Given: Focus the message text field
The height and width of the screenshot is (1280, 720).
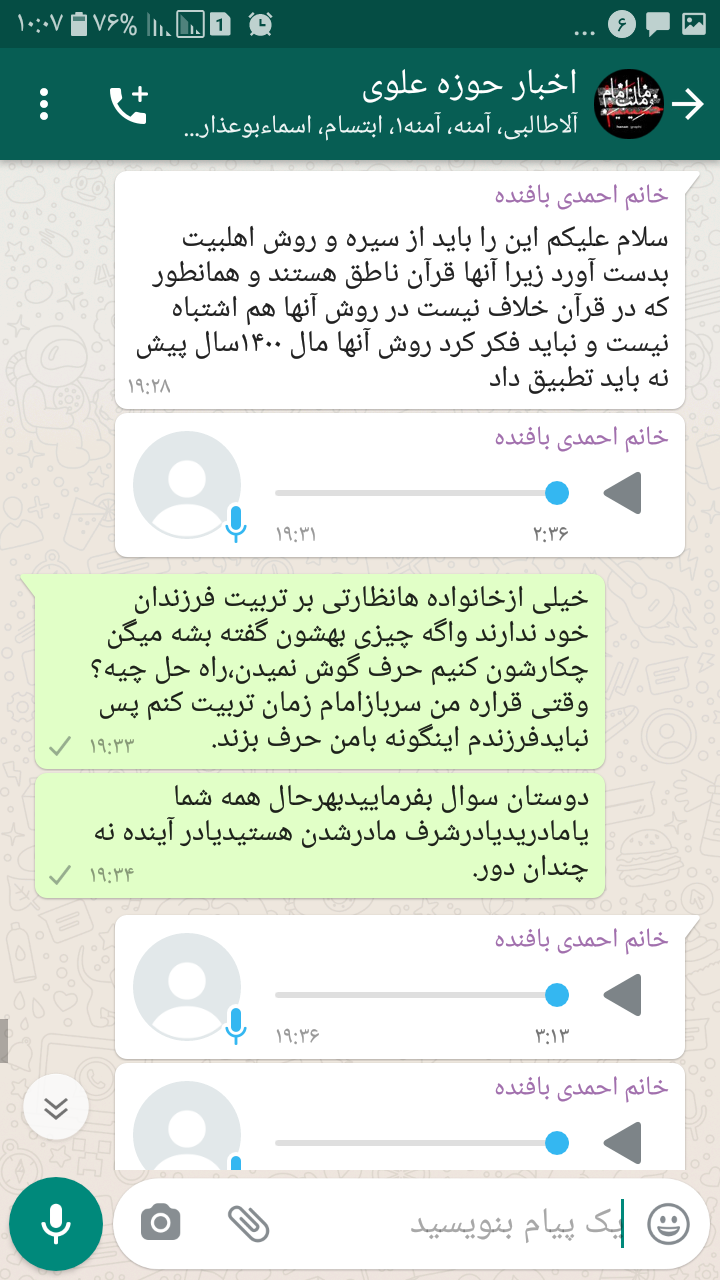Looking at the screenshot, I should pyautogui.click(x=480, y=1224).
